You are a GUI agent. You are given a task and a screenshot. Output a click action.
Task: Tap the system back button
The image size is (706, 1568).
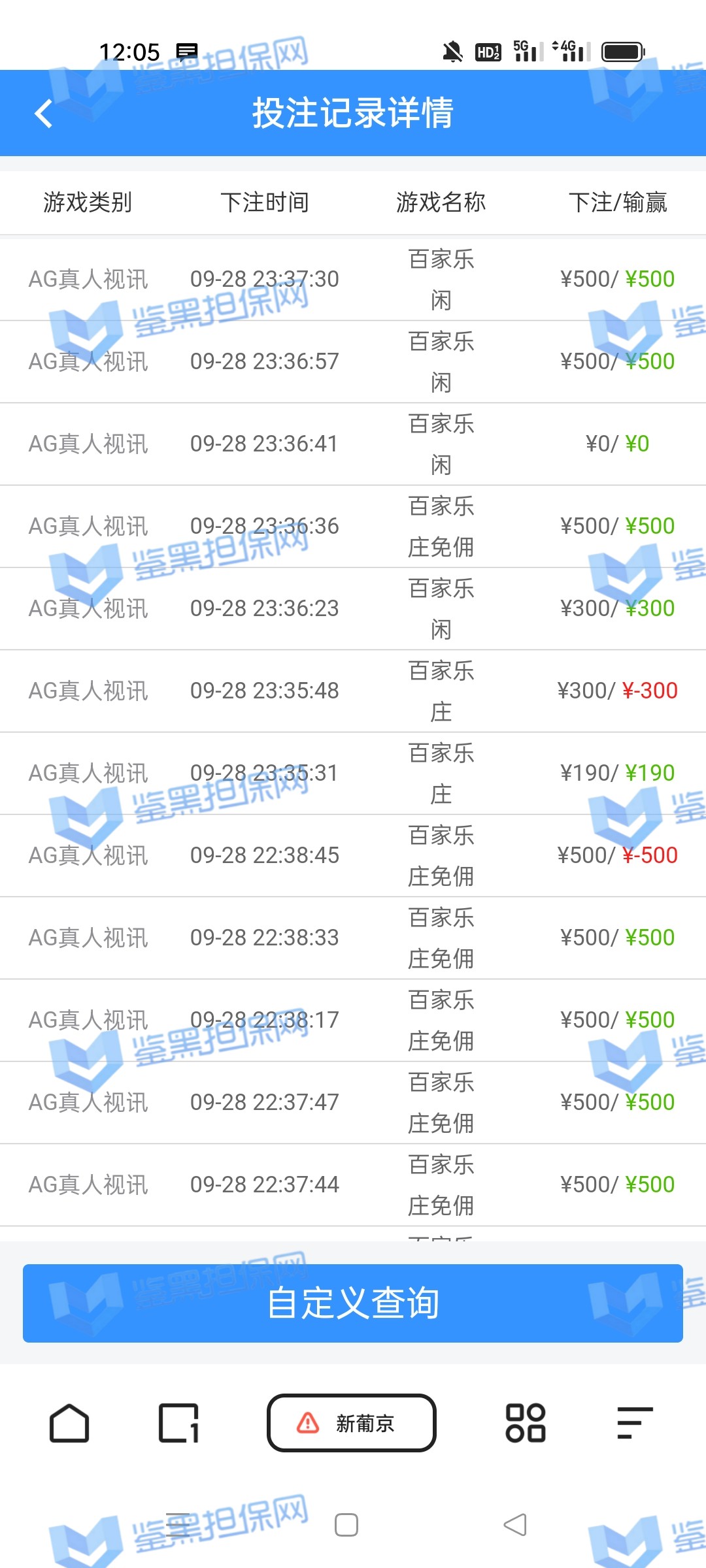coord(515,1525)
